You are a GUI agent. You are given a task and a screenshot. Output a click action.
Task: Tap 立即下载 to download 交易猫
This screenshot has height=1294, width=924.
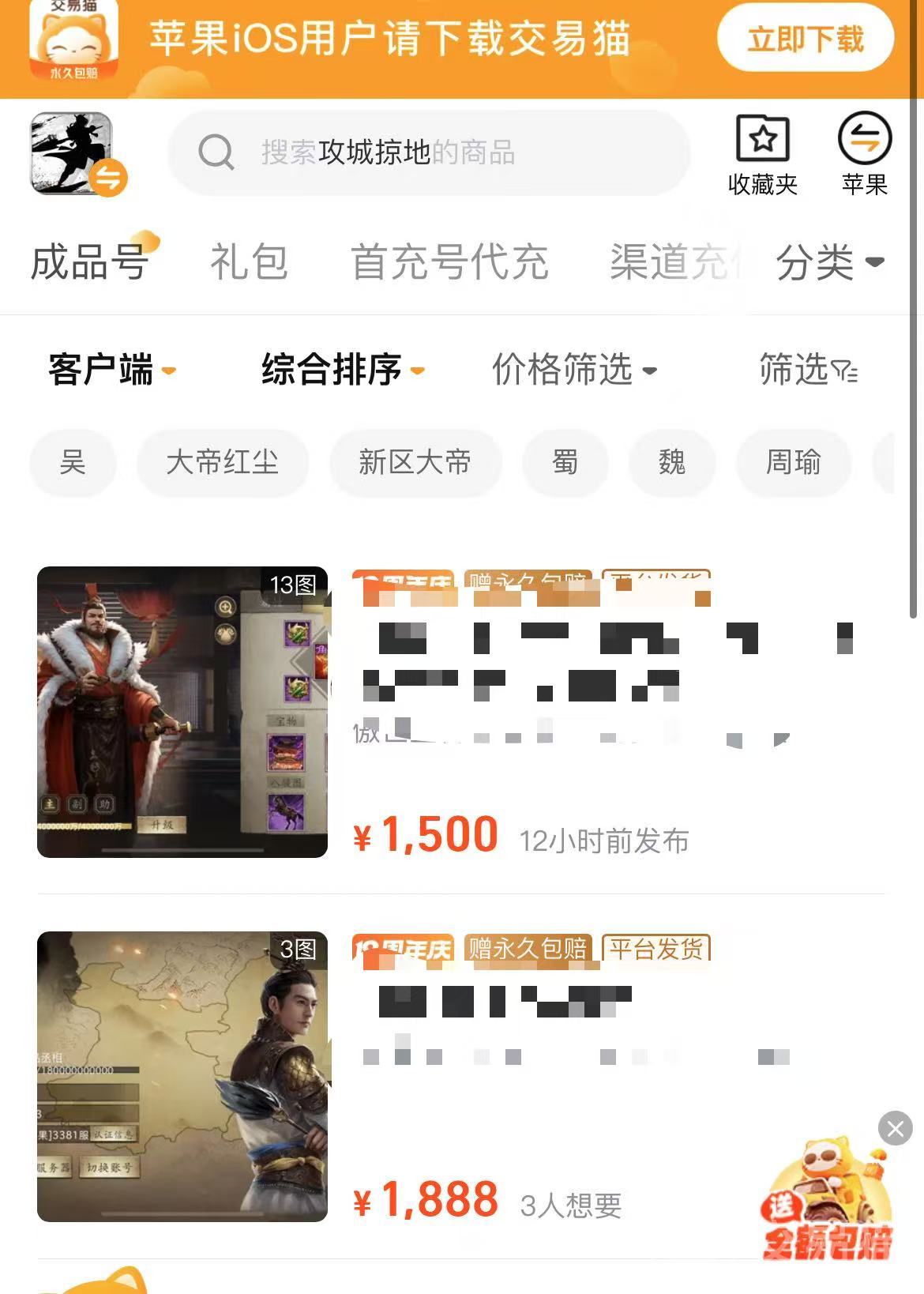805,38
